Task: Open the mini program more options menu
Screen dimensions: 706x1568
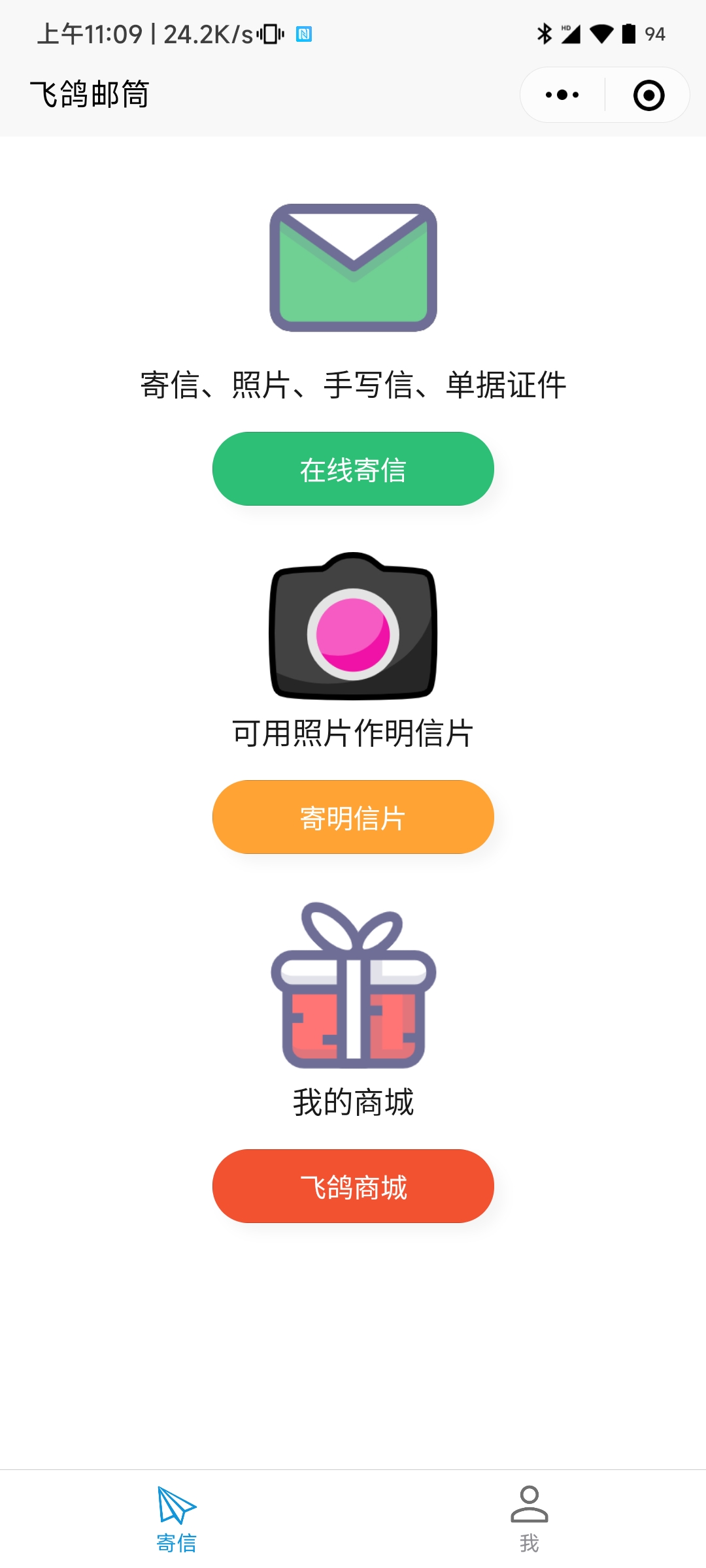Action: coord(562,95)
